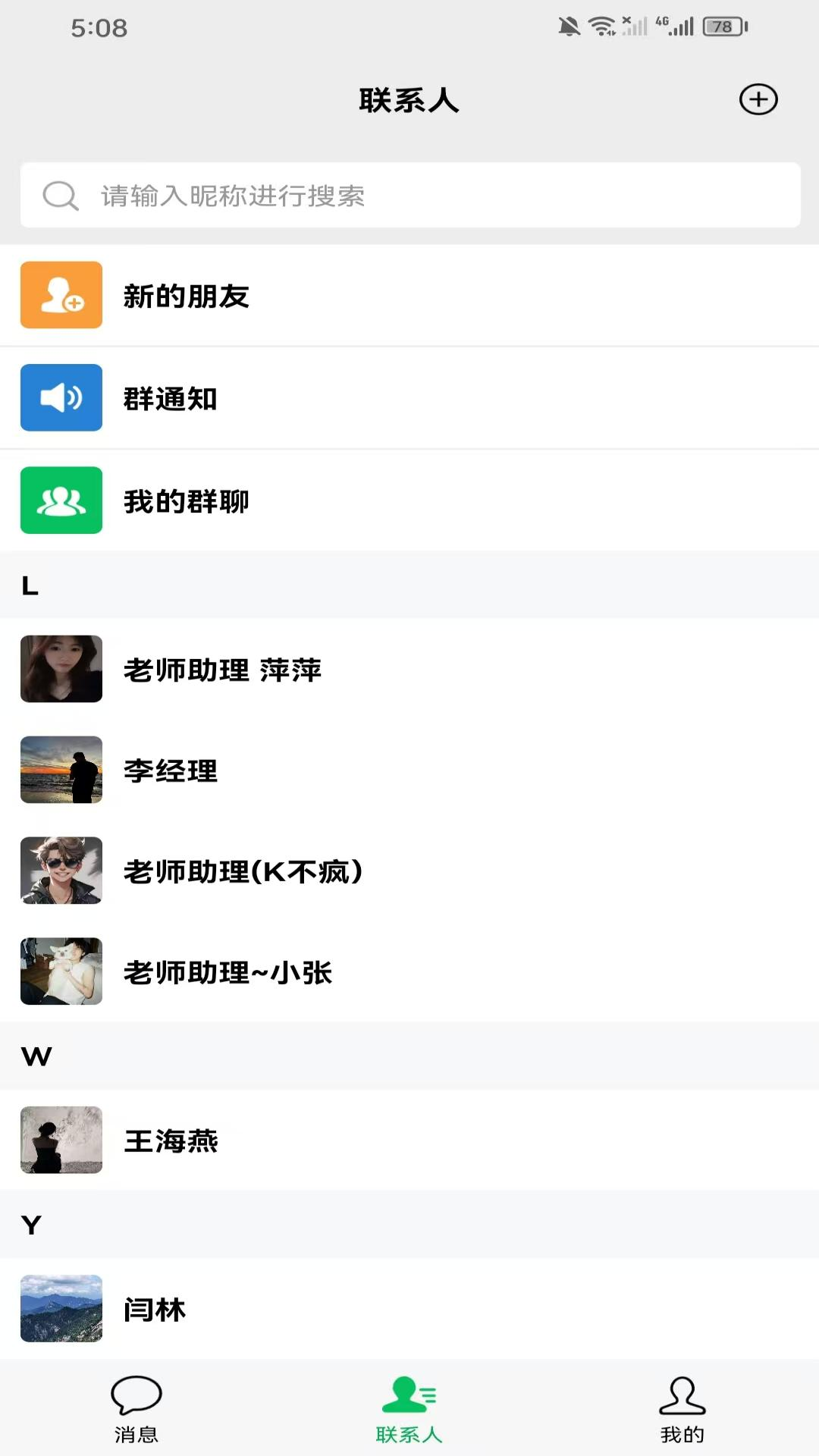Tap 王海燕's profile picture

(61, 1141)
